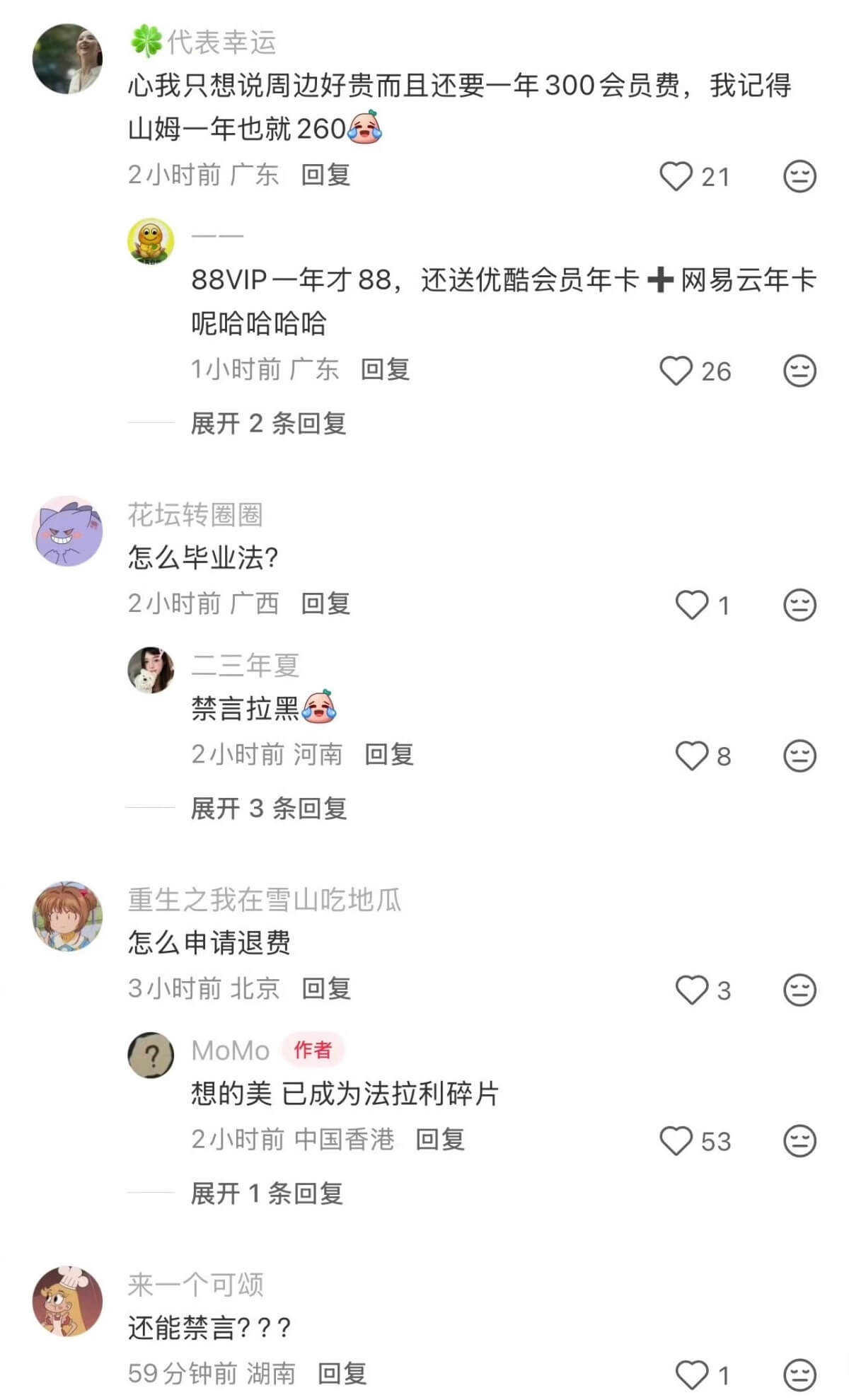Reply to 代表幸运's comment
Viewport: 849px width, 1400px height.
(325, 175)
